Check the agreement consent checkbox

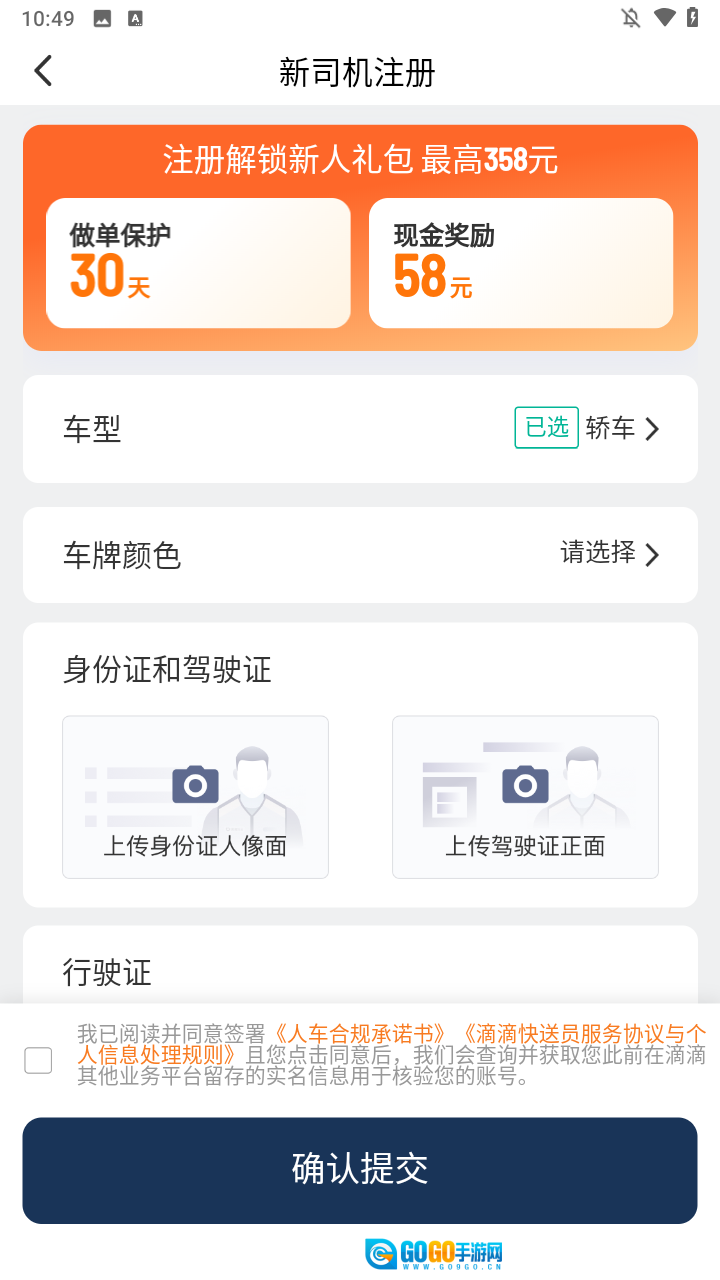click(38, 1060)
